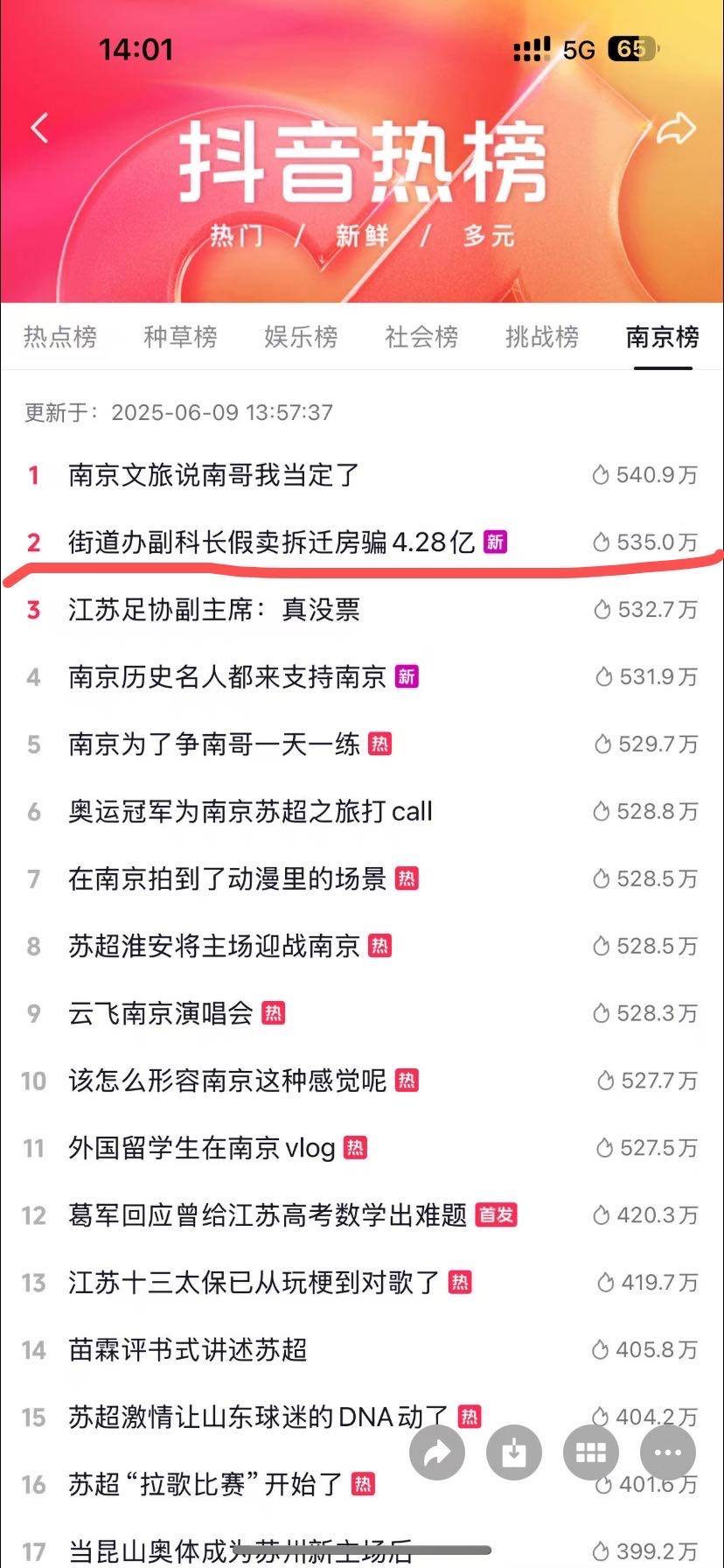Open topic 南京历史名人都来支持南京
Screen dimensions: 724x1568
point(227,677)
